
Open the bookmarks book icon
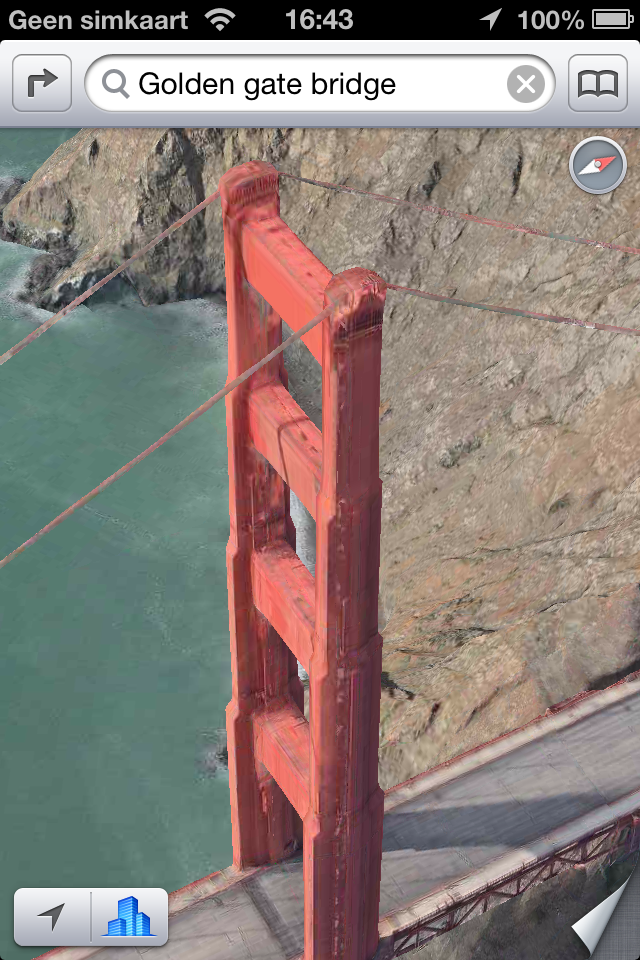[x=598, y=84]
